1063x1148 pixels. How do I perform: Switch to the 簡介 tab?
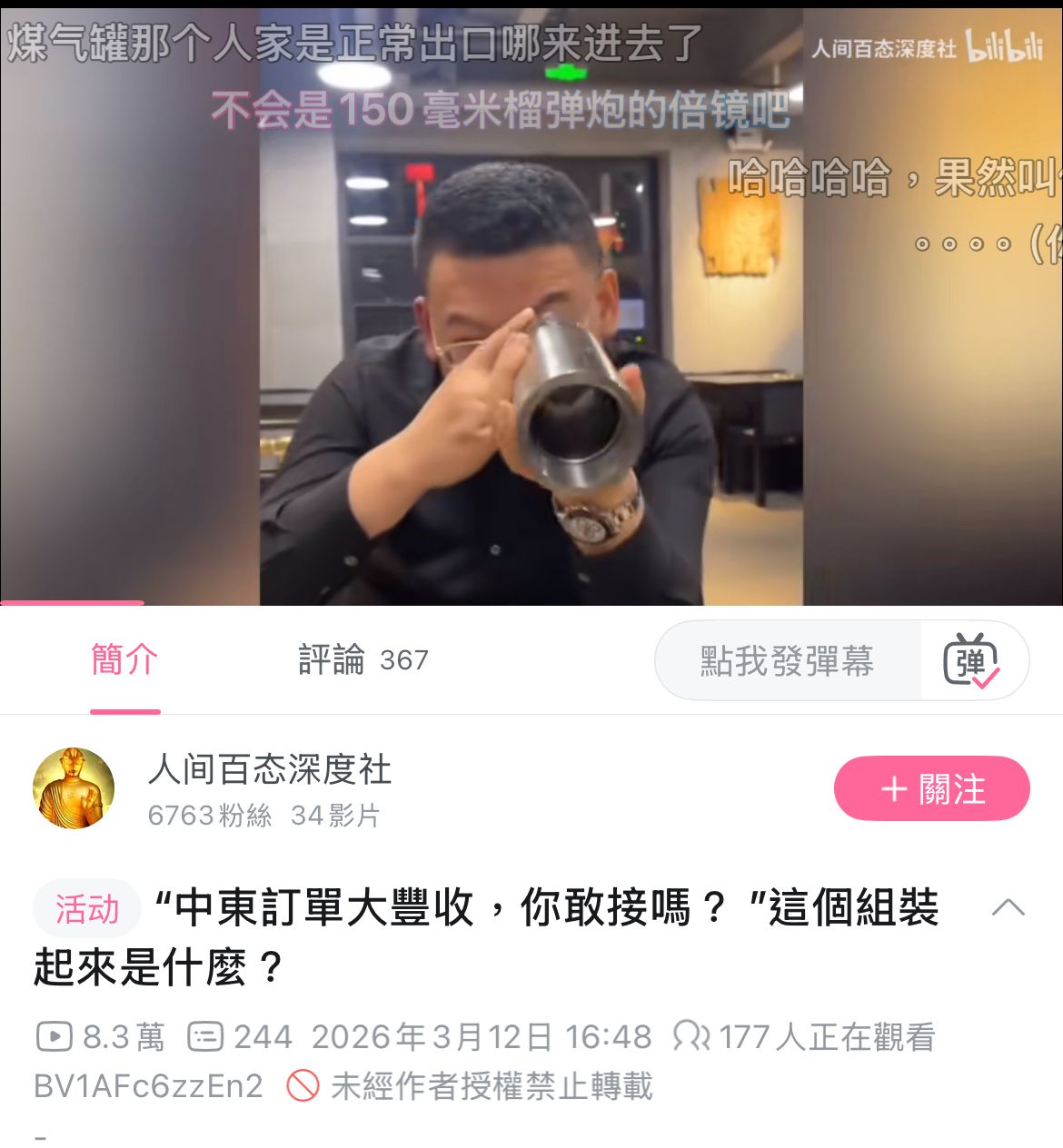[x=124, y=660]
